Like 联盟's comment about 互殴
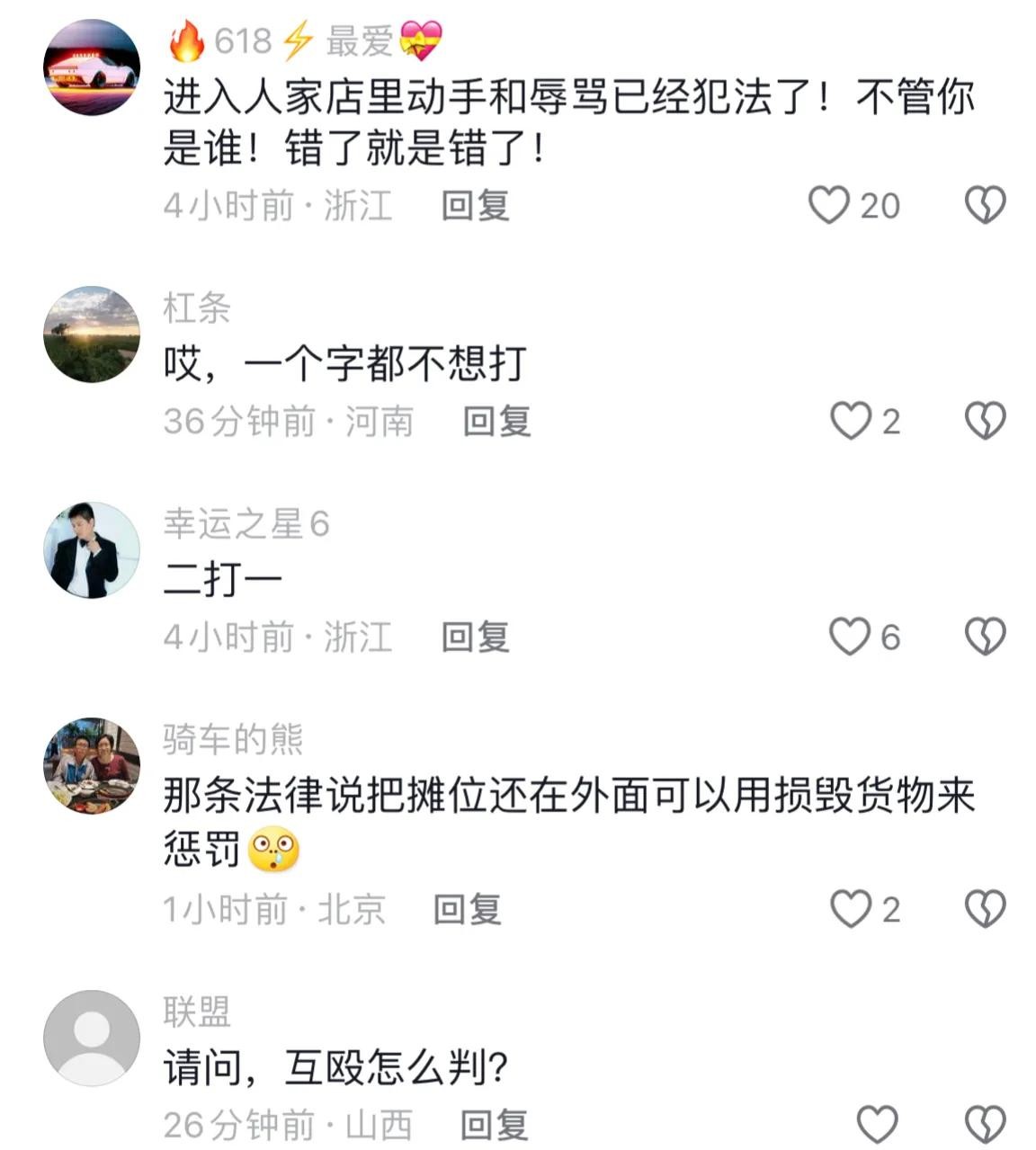 point(877,1125)
